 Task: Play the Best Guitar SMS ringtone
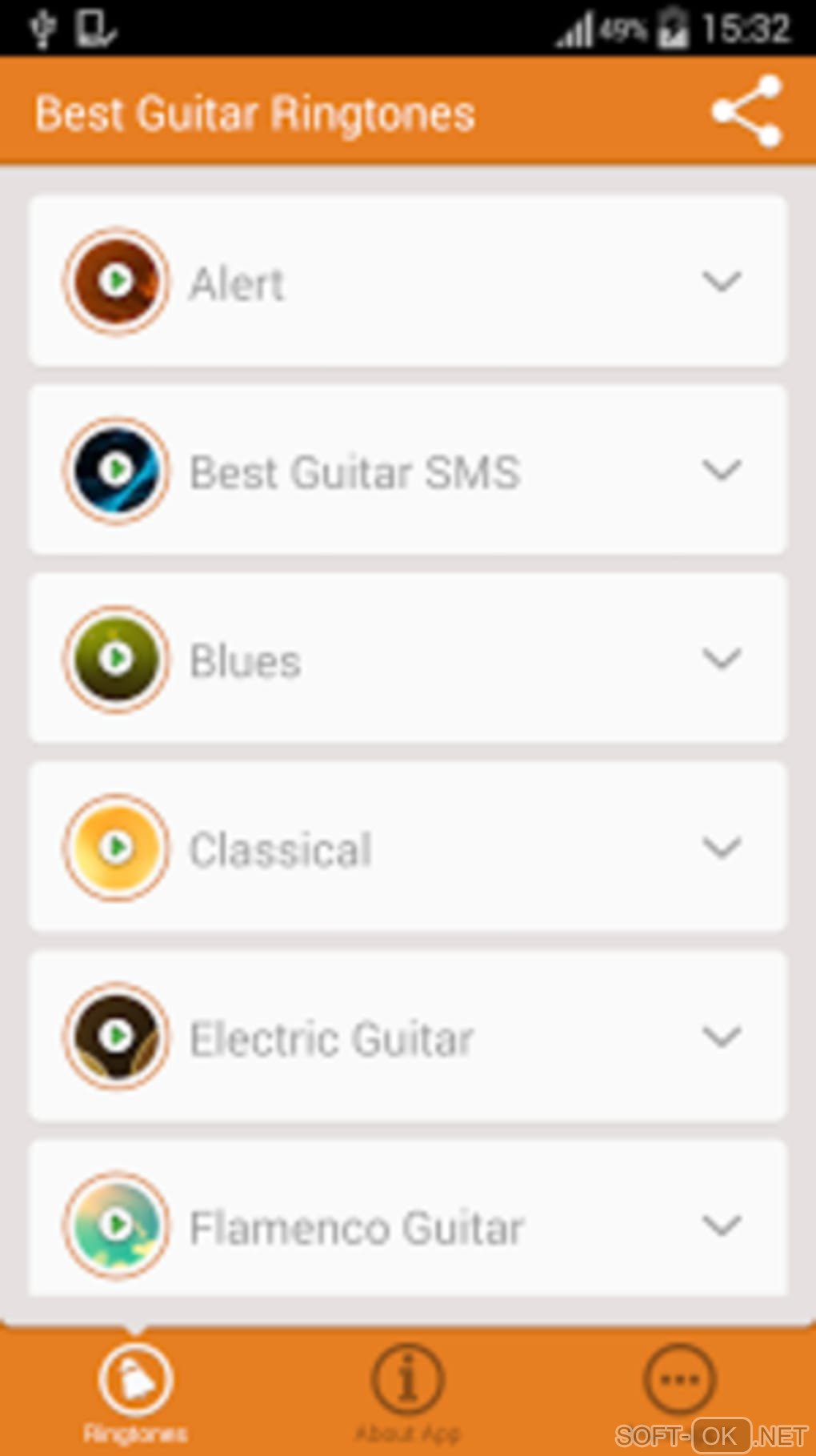coord(117,470)
